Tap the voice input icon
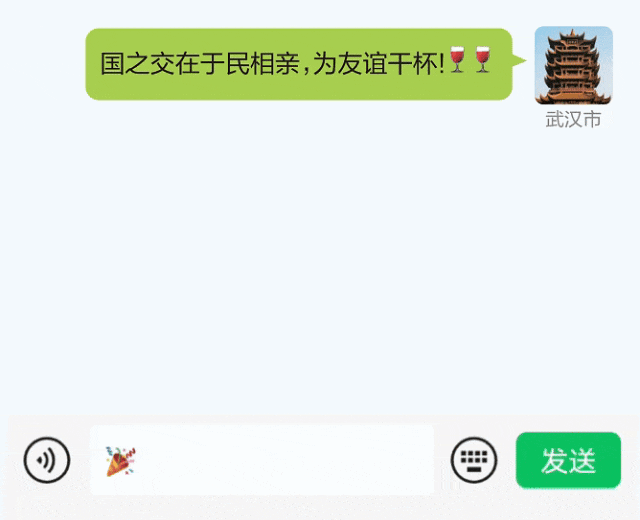 coord(46,461)
